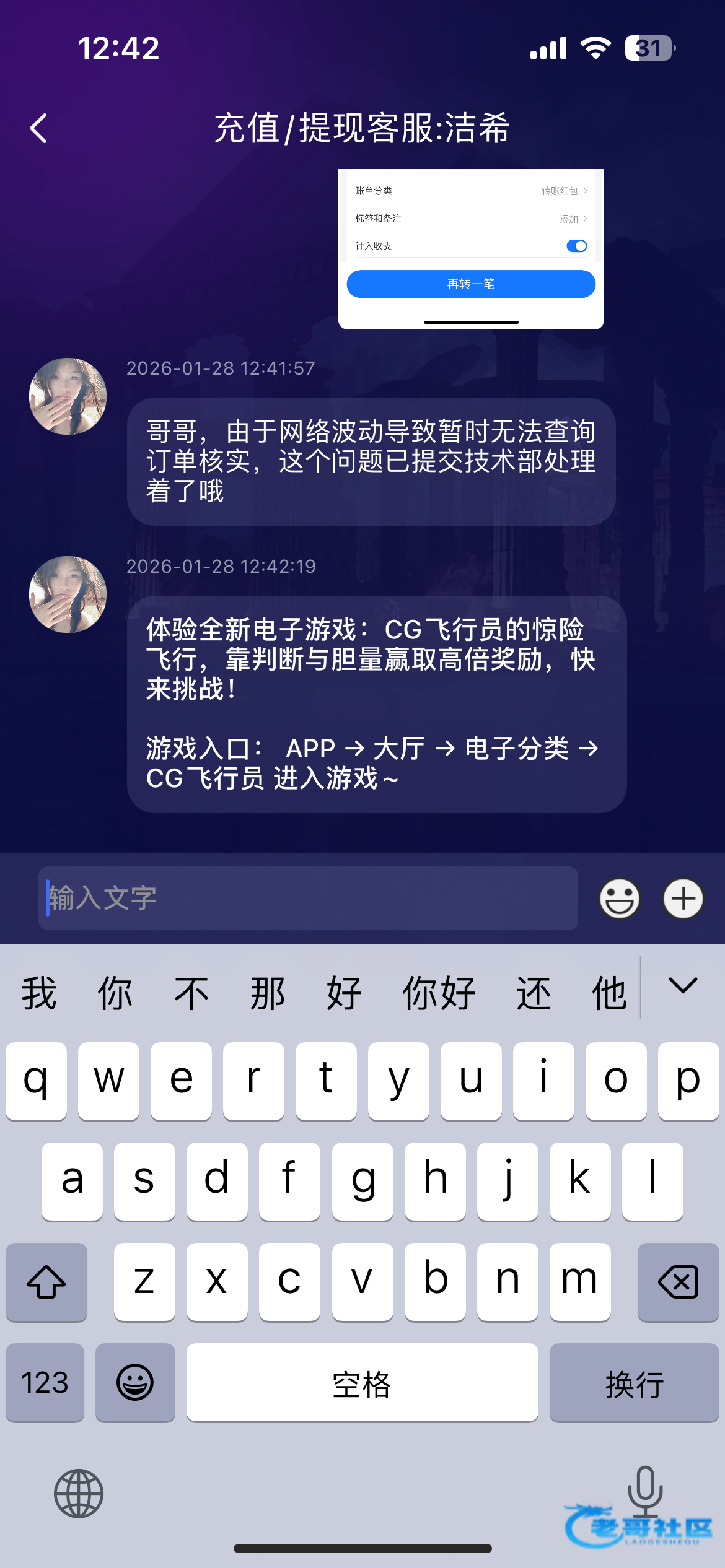Expand the keyboard candidate list chevron

[683, 986]
